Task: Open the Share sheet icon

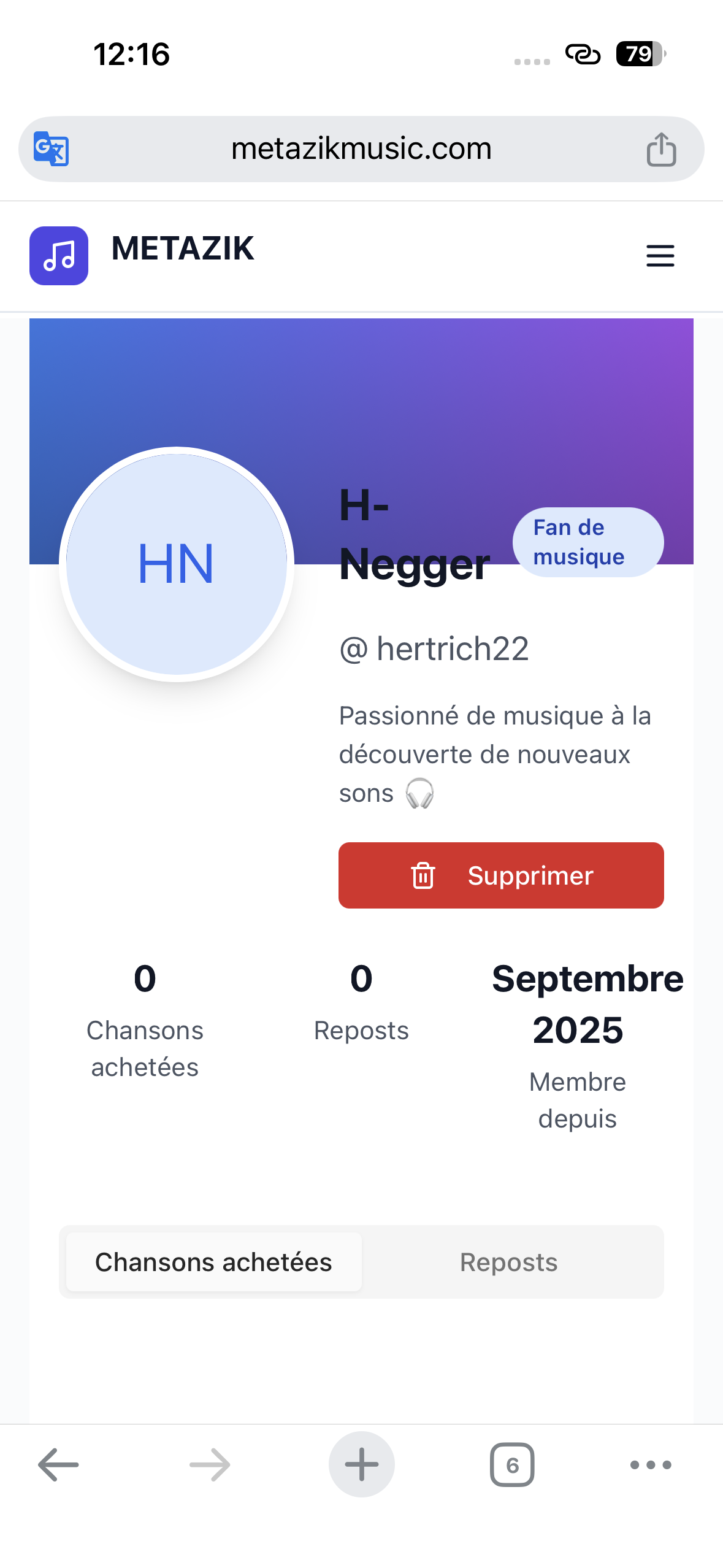Action: (661, 147)
